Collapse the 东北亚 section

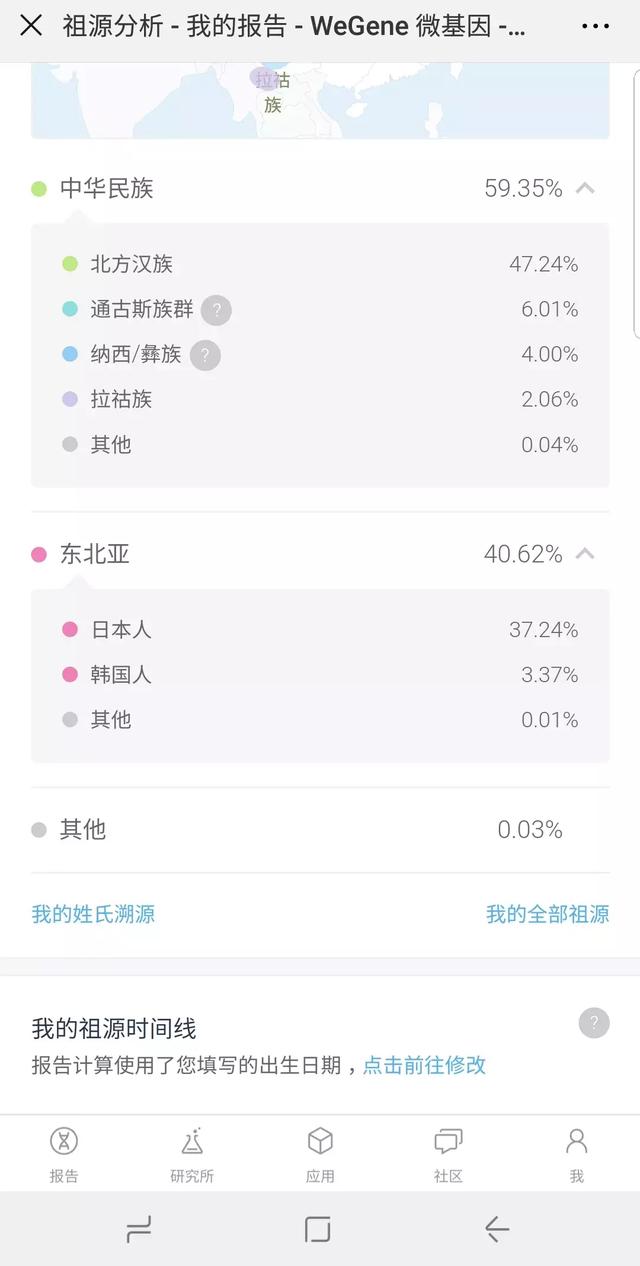point(586,553)
